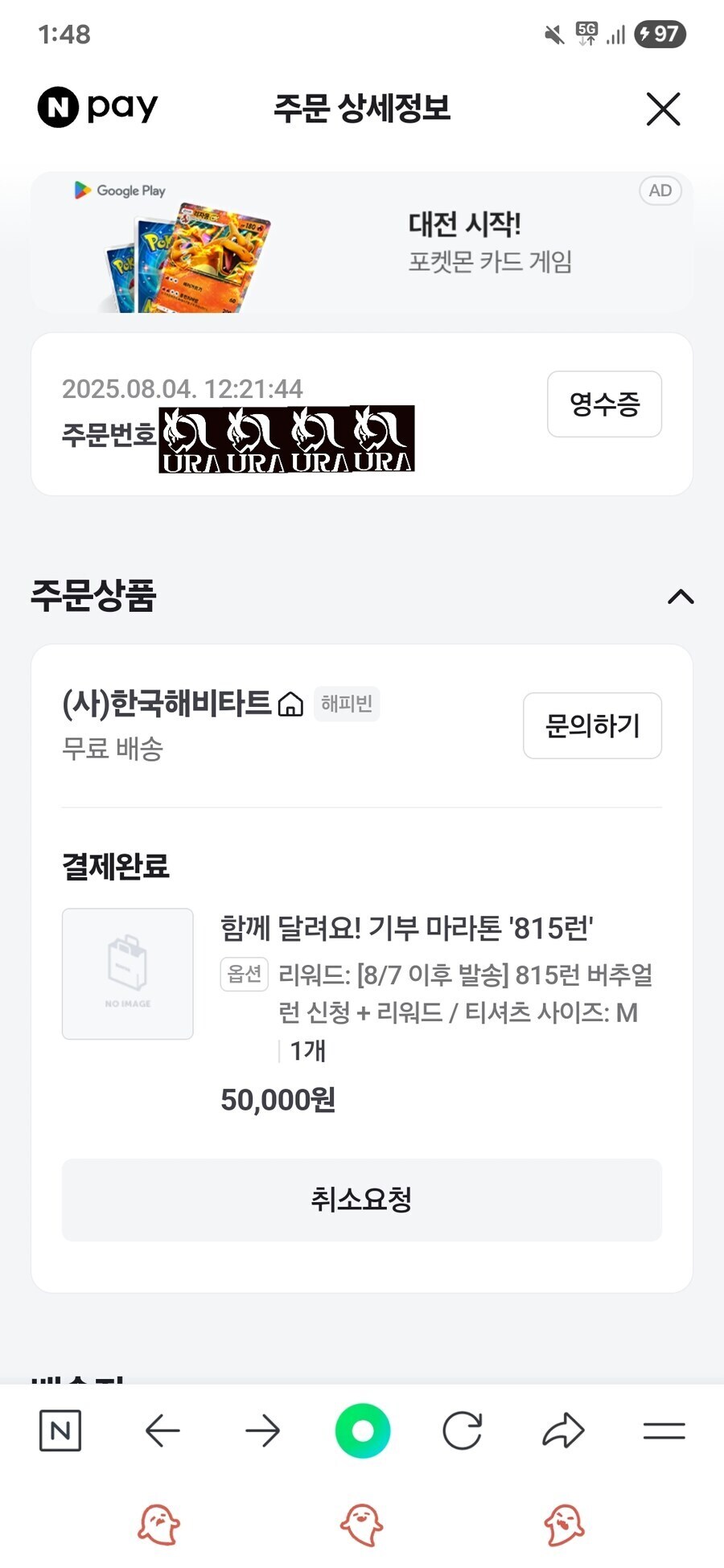This screenshot has width=724, height=1568.
Task: Collapse the 주문상품 section
Action: (681, 597)
